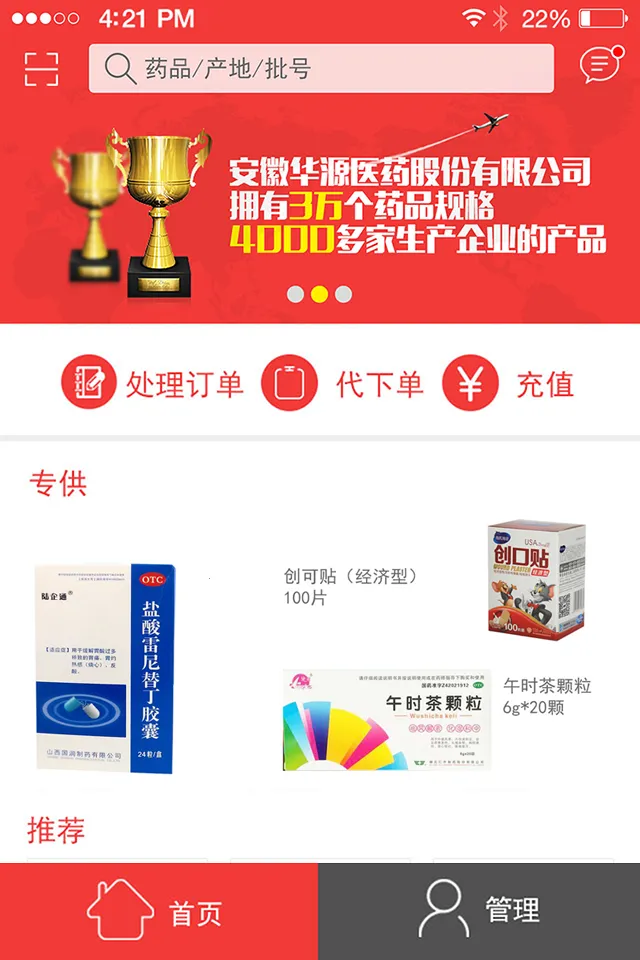Screen dimensions: 640x960
Task: Switch to the 首页 home tab
Action: [x=158, y=912]
